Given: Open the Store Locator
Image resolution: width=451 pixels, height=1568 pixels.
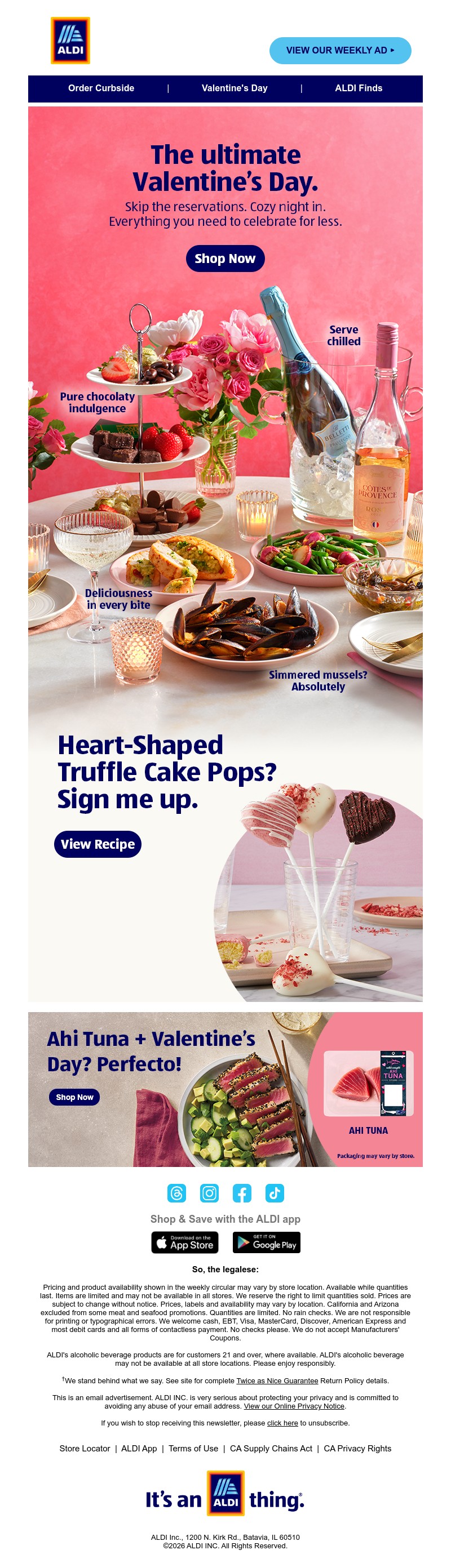Looking at the screenshot, I should point(85,1449).
